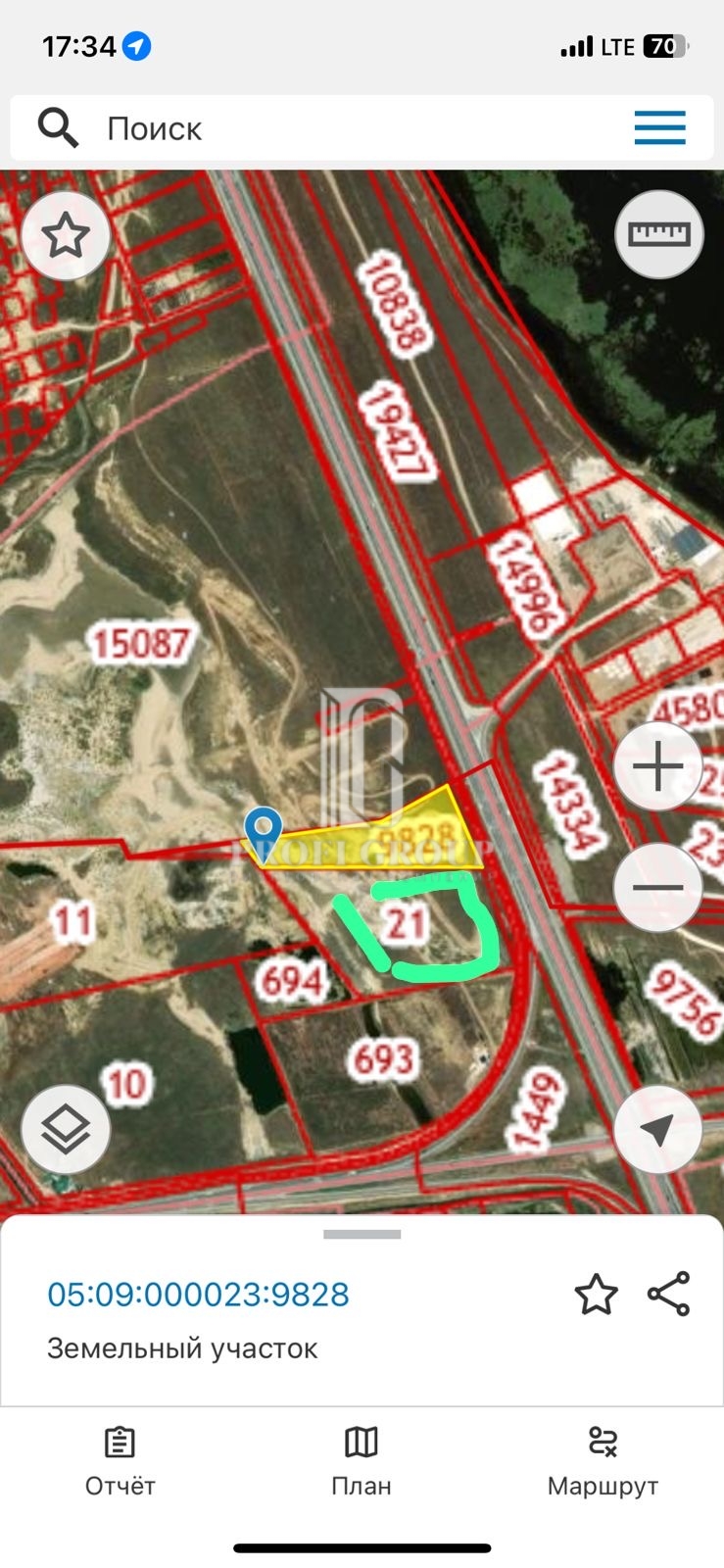Build a route with Маршрут

coord(603,1461)
